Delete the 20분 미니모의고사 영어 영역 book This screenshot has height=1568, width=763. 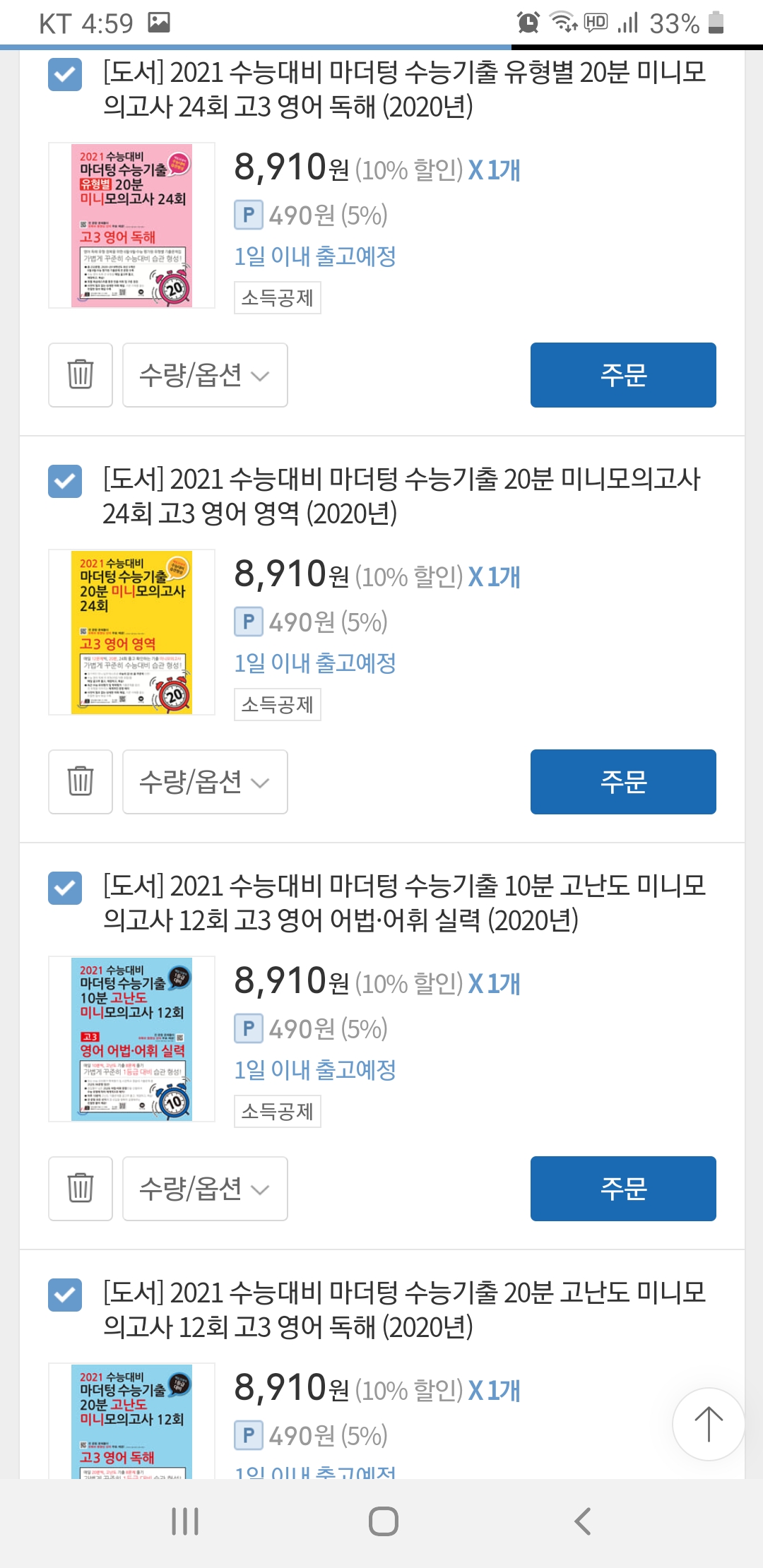(81, 782)
